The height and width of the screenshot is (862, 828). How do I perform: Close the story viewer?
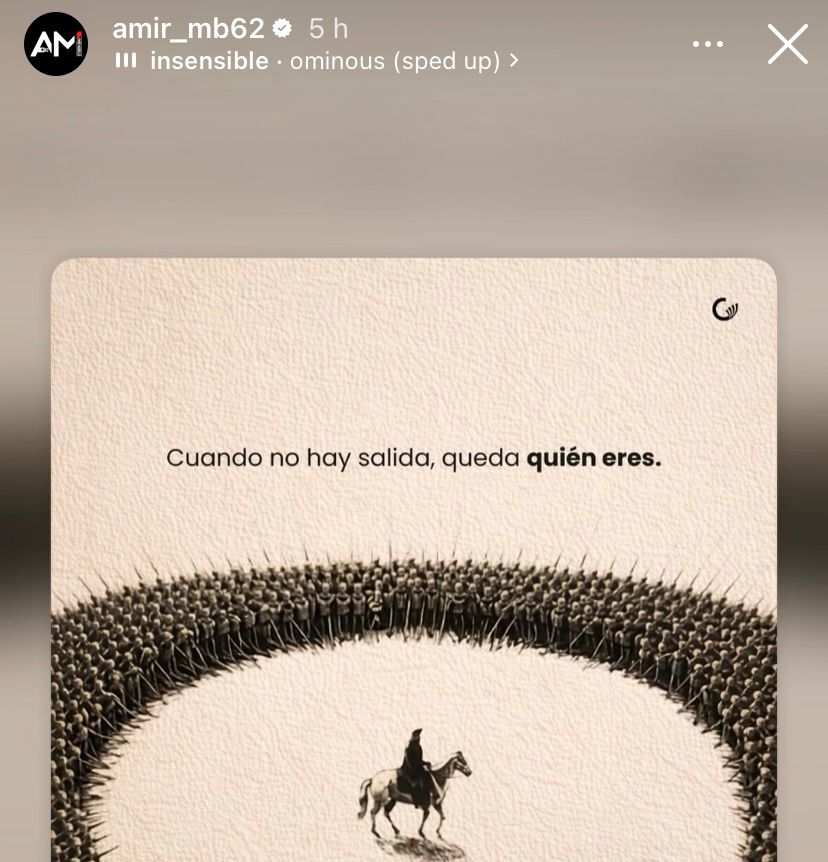[787, 44]
